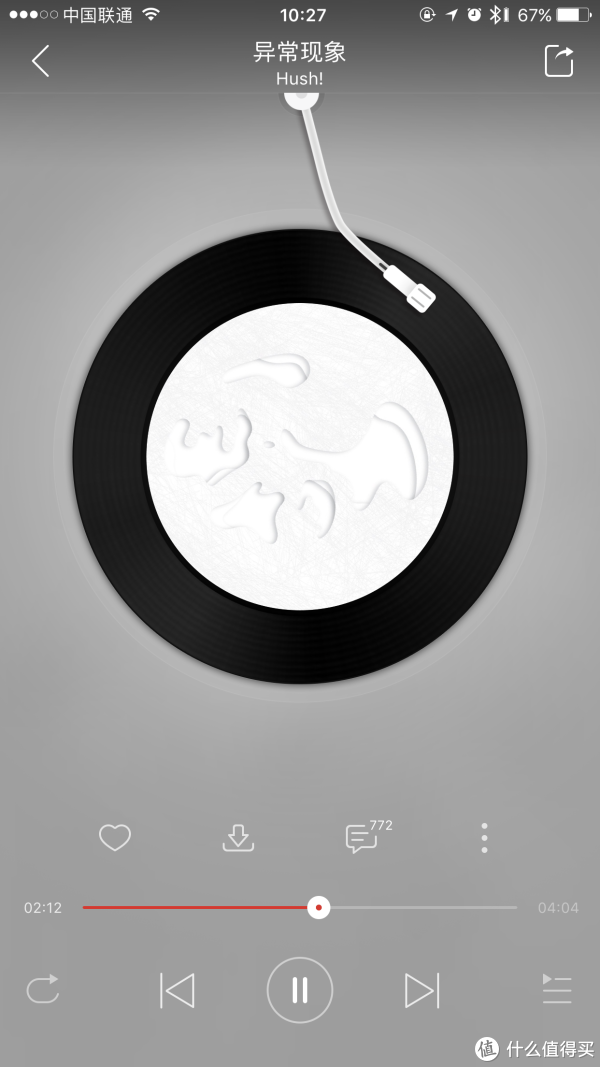Open the three-dot more options menu
This screenshot has width=600, height=1067.
[484, 838]
